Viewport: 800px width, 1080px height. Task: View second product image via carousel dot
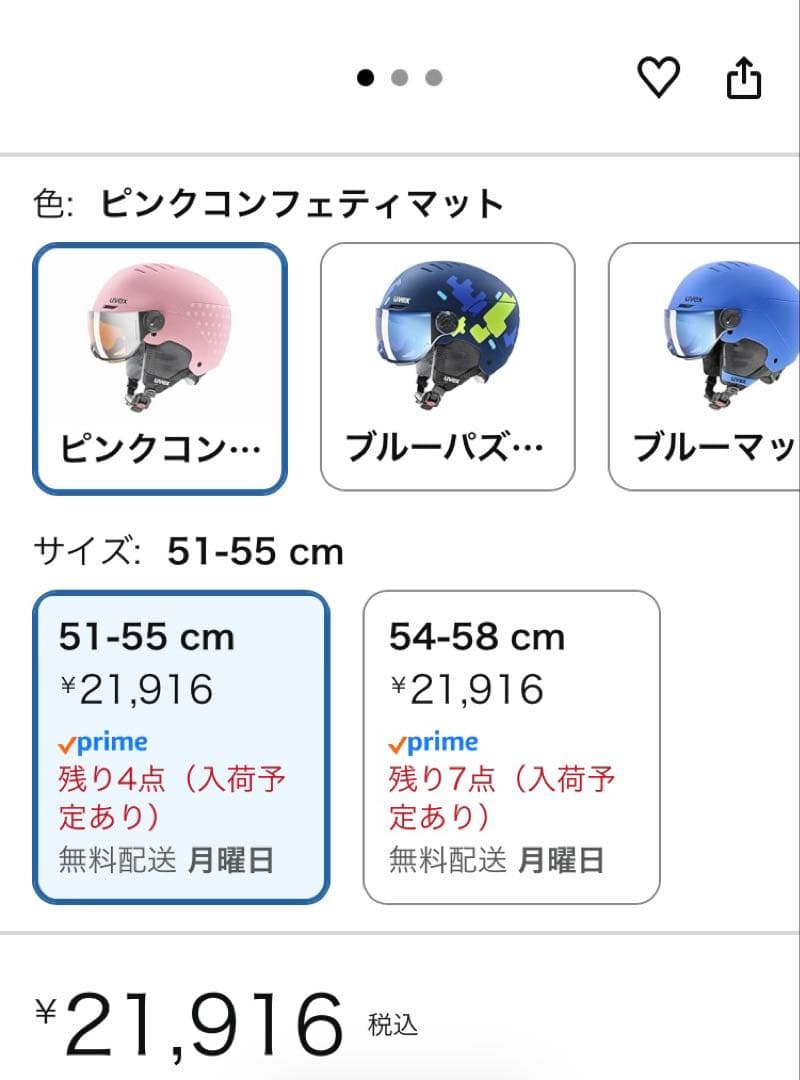pyautogui.click(x=399, y=76)
